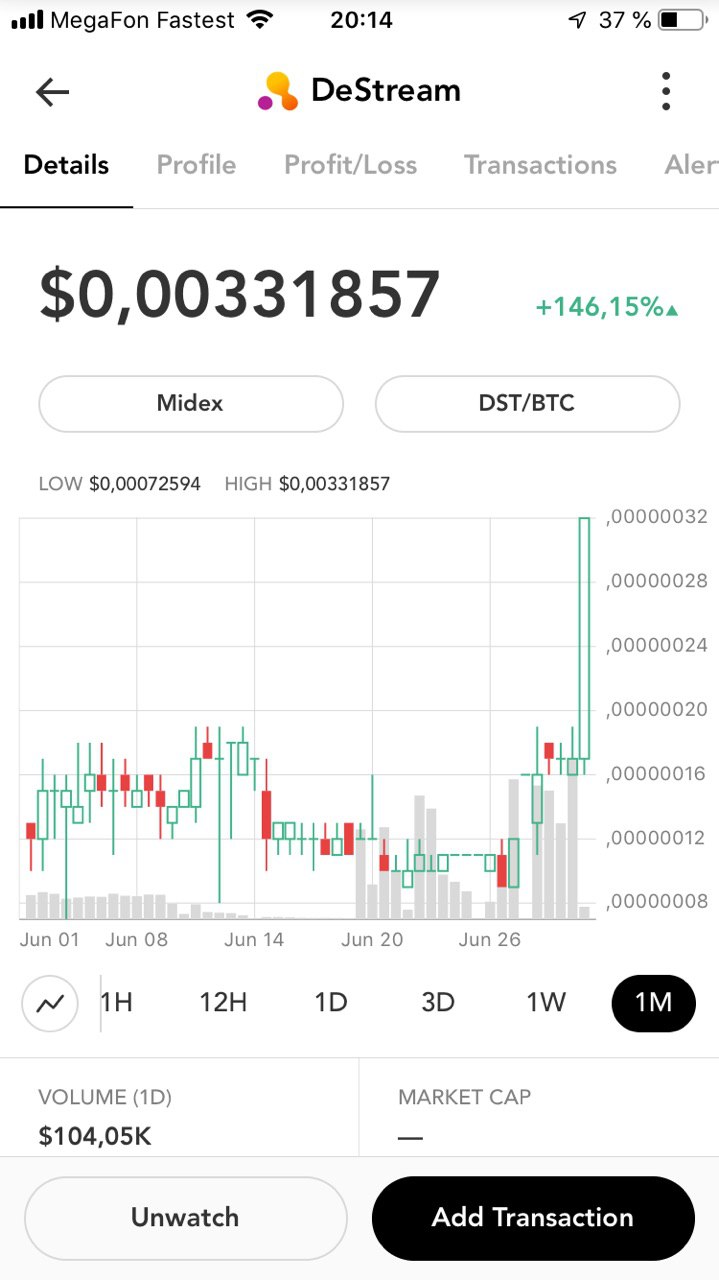The width and height of the screenshot is (719, 1280).
Task: Select the 1H chart interval
Action: tap(117, 1002)
